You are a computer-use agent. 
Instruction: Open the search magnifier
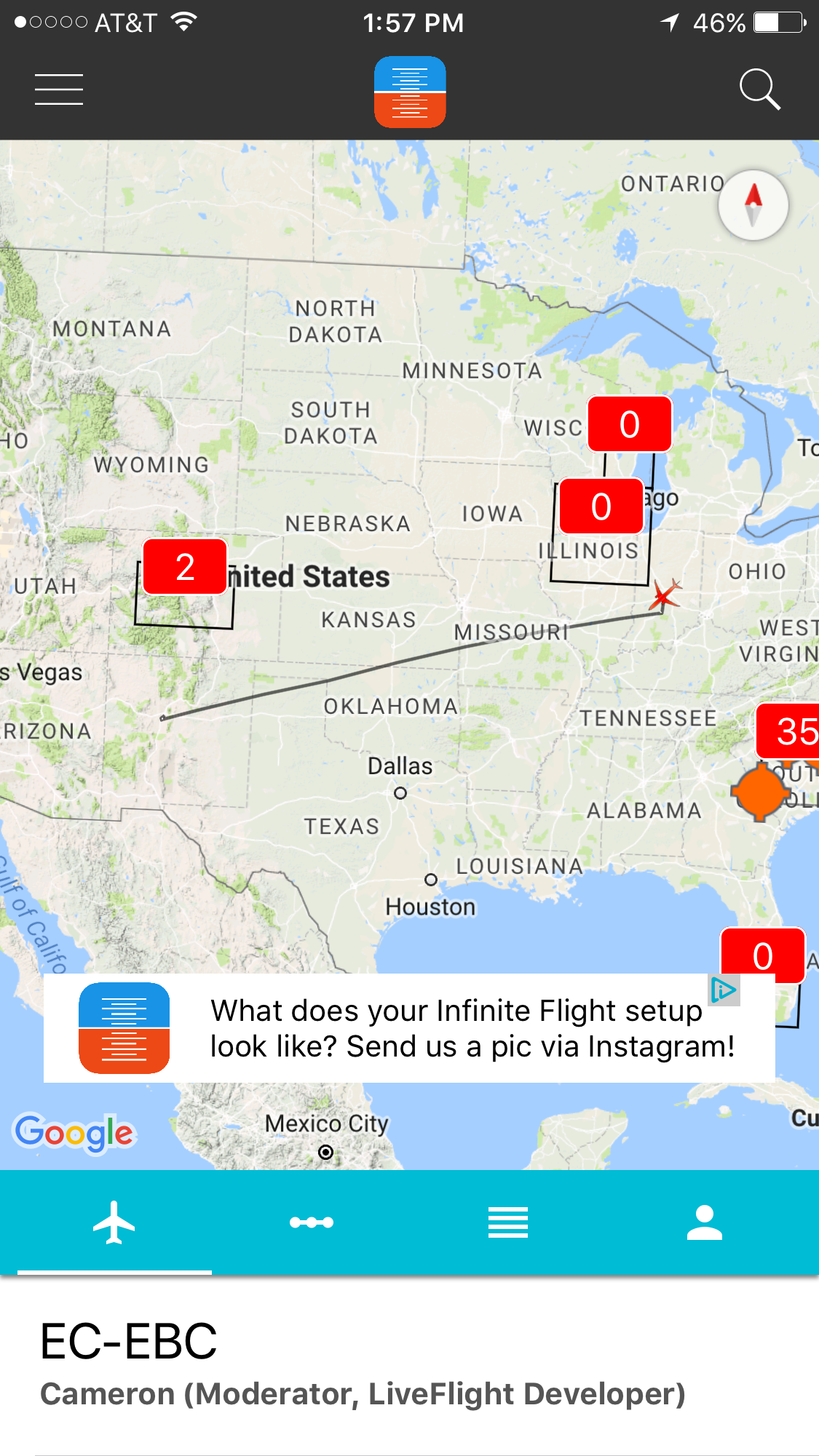759,89
